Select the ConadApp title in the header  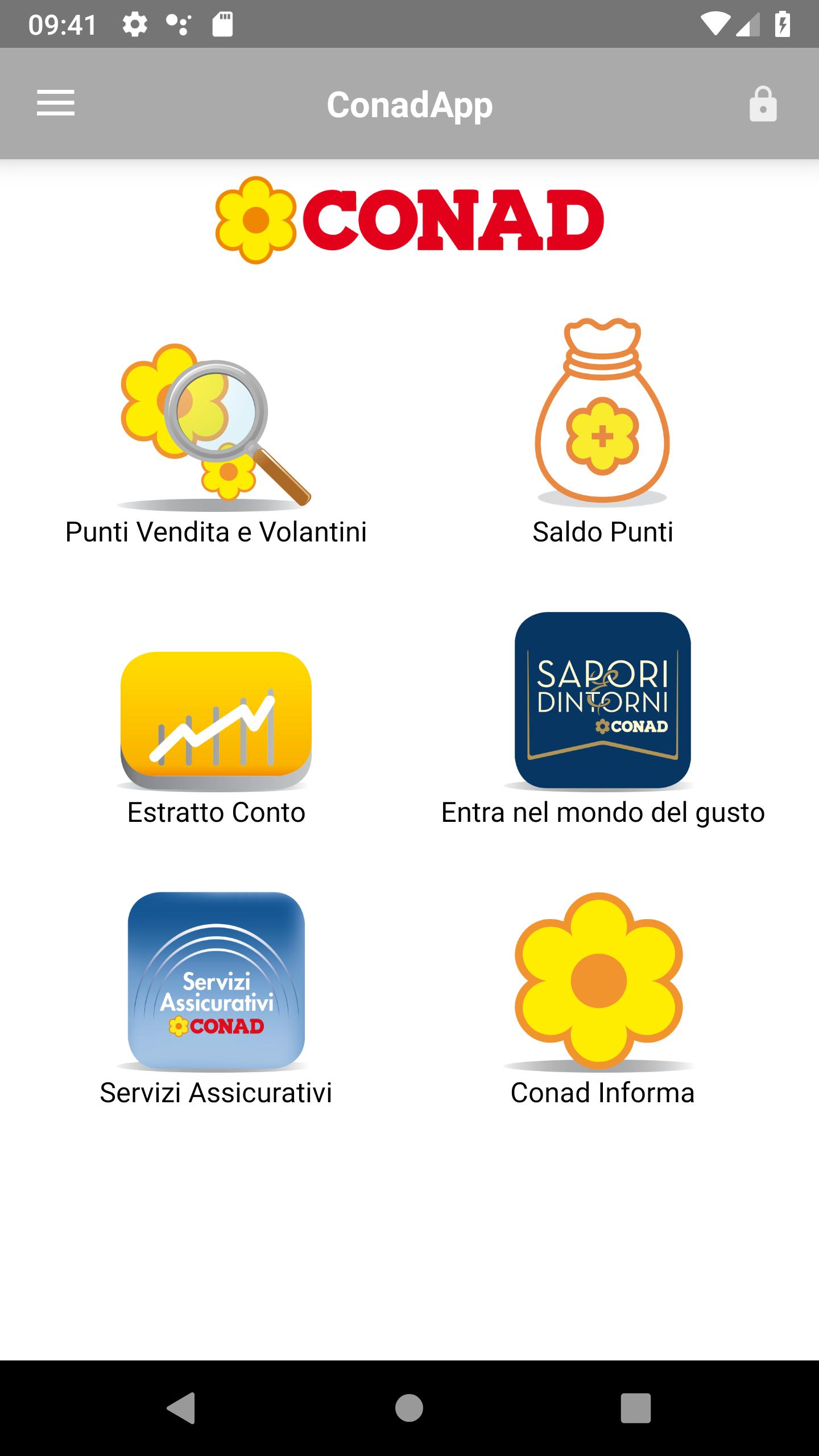(x=411, y=104)
